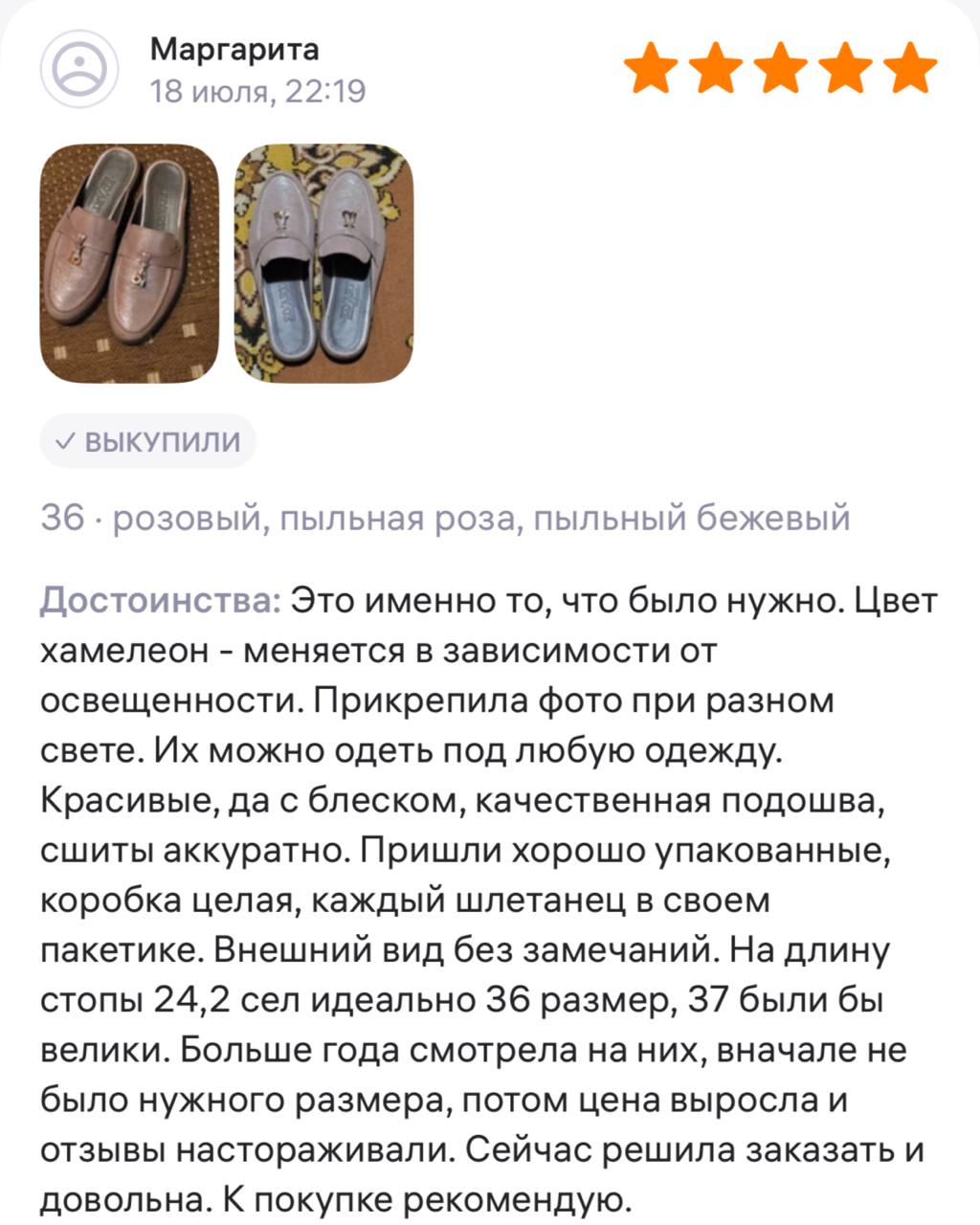Open the first review photo of pink loafers

[129, 263]
